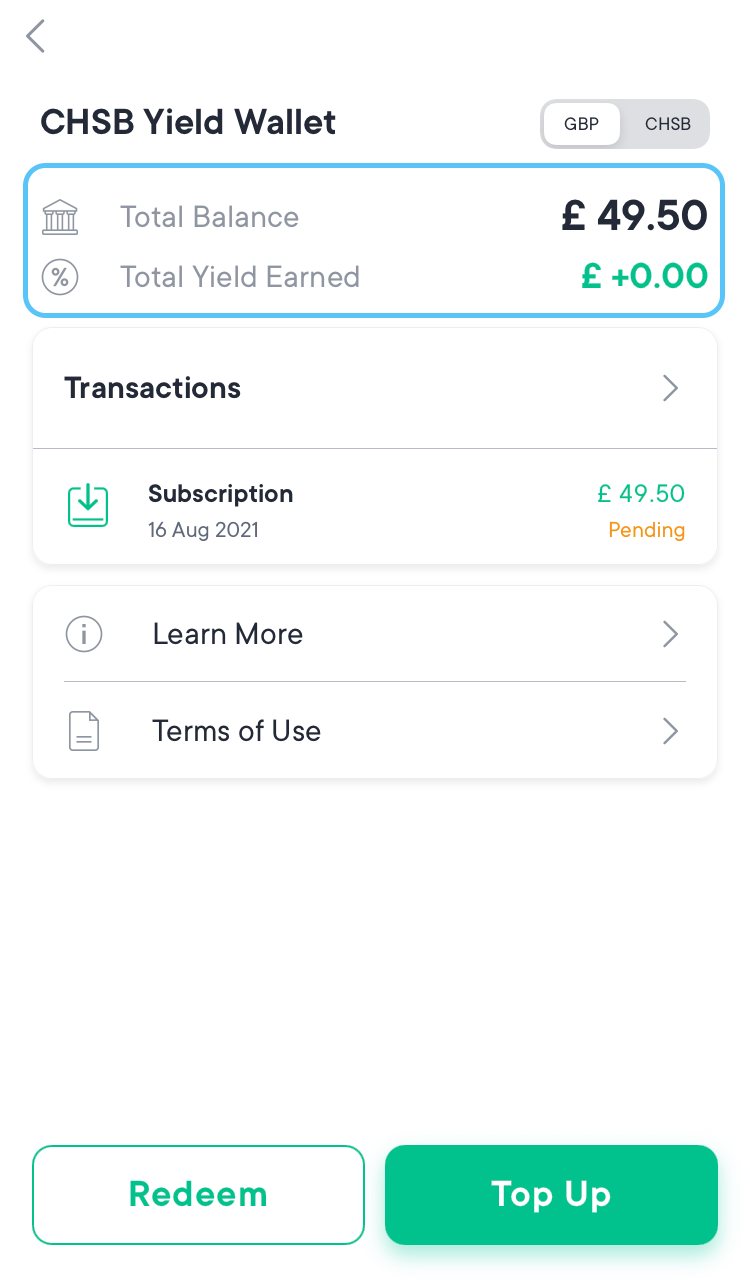Open the pending Subscription transaction
This screenshot has width=750, height=1285.
(x=374, y=508)
